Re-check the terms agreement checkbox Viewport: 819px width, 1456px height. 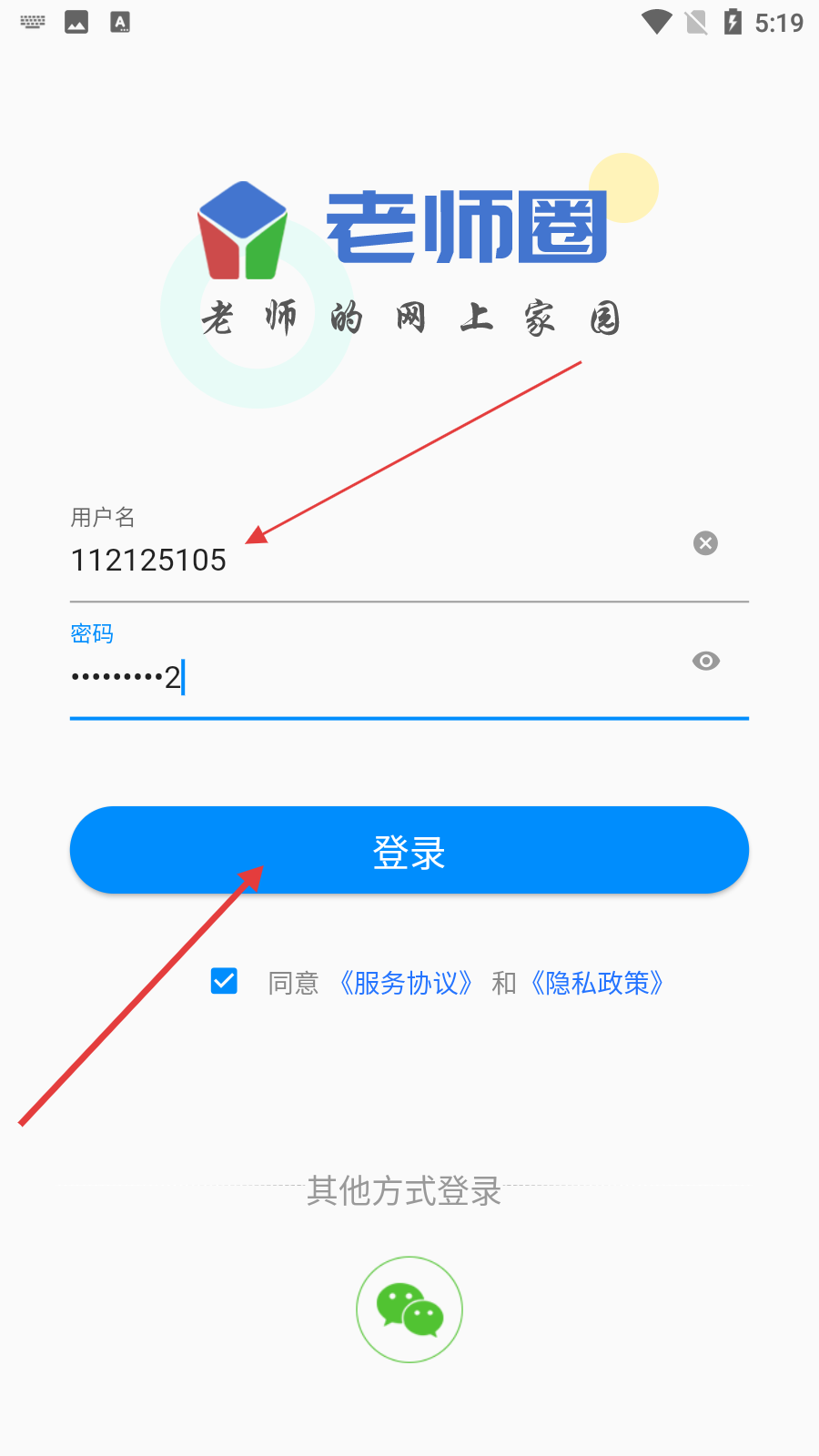224,981
